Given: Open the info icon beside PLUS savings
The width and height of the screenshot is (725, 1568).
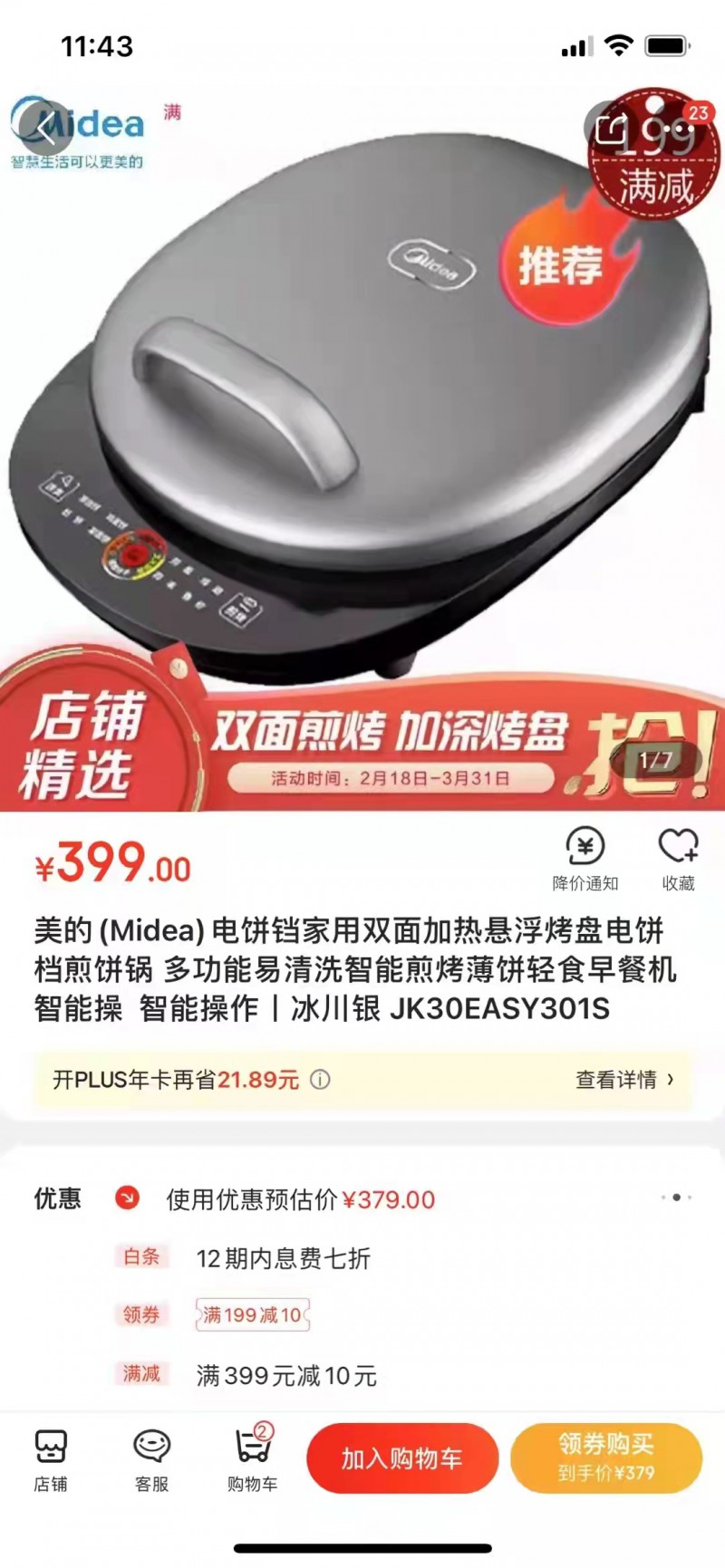Looking at the screenshot, I should pos(320,1080).
